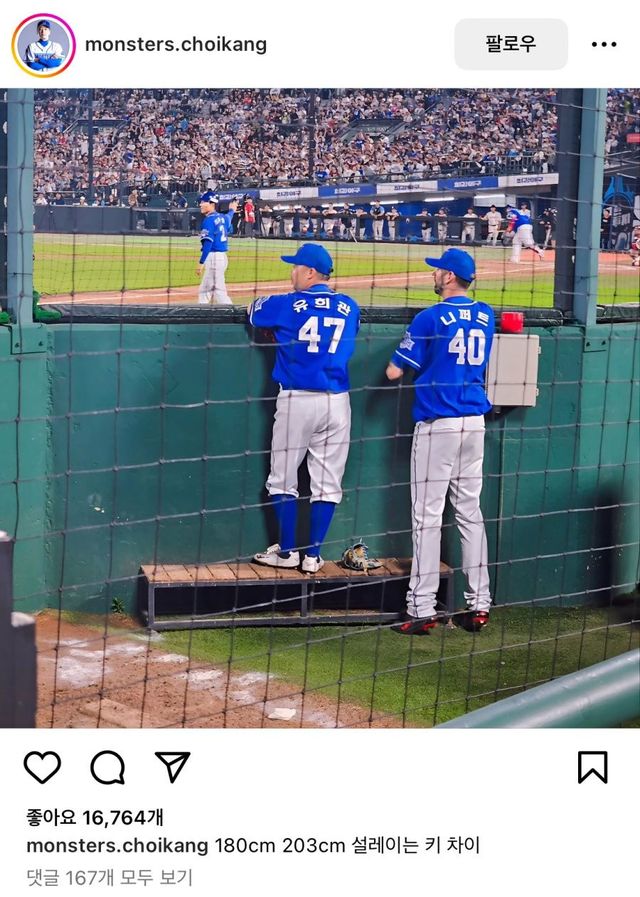Like the post with the heart icon
The height and width of the screenshot is (897, 640).
[42, 767]
